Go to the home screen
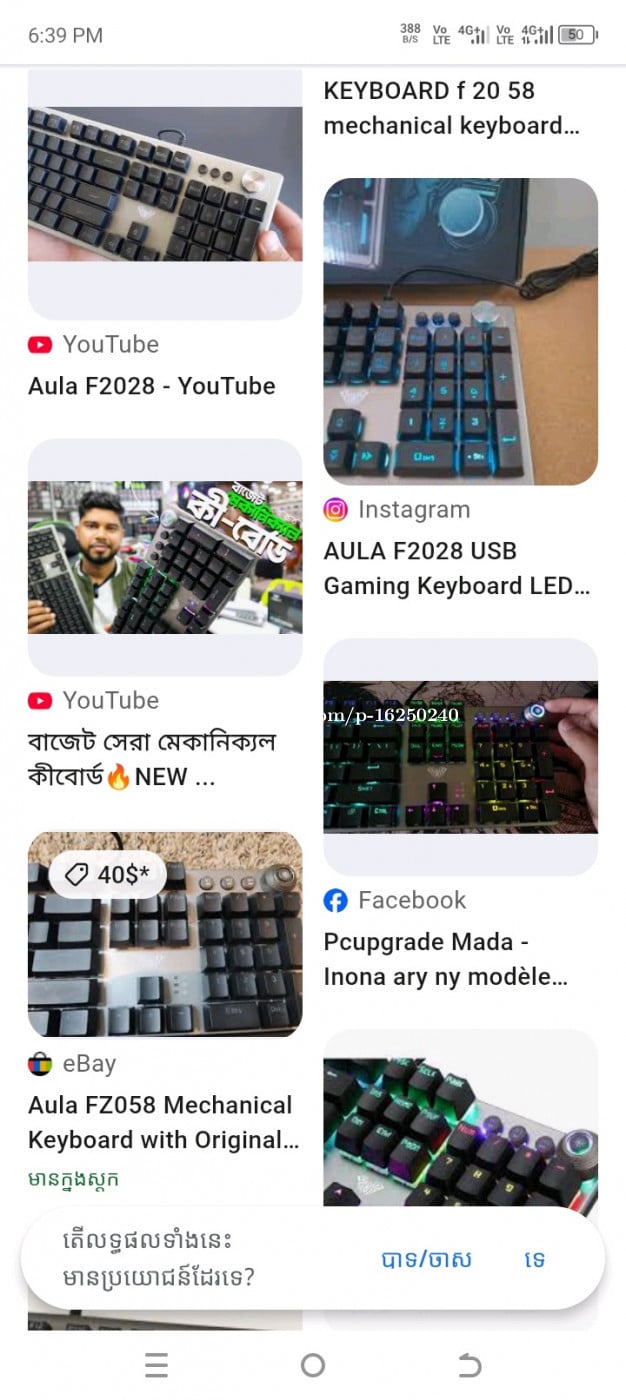The width and height of the screenshot is (626, 1400). pyautogui.click(x=313, y=1365)
